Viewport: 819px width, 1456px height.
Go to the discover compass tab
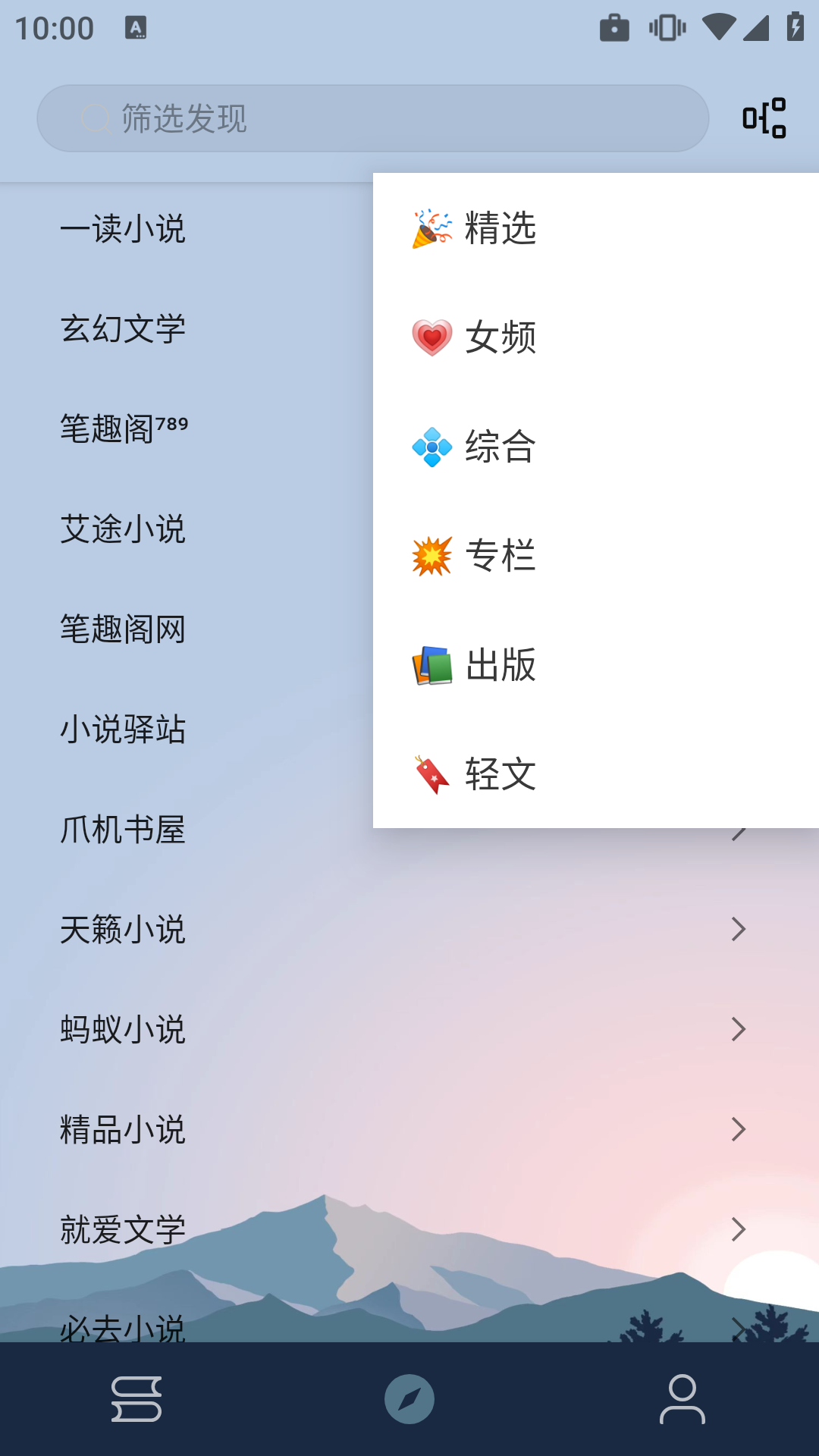click(x=409, y=1399)
